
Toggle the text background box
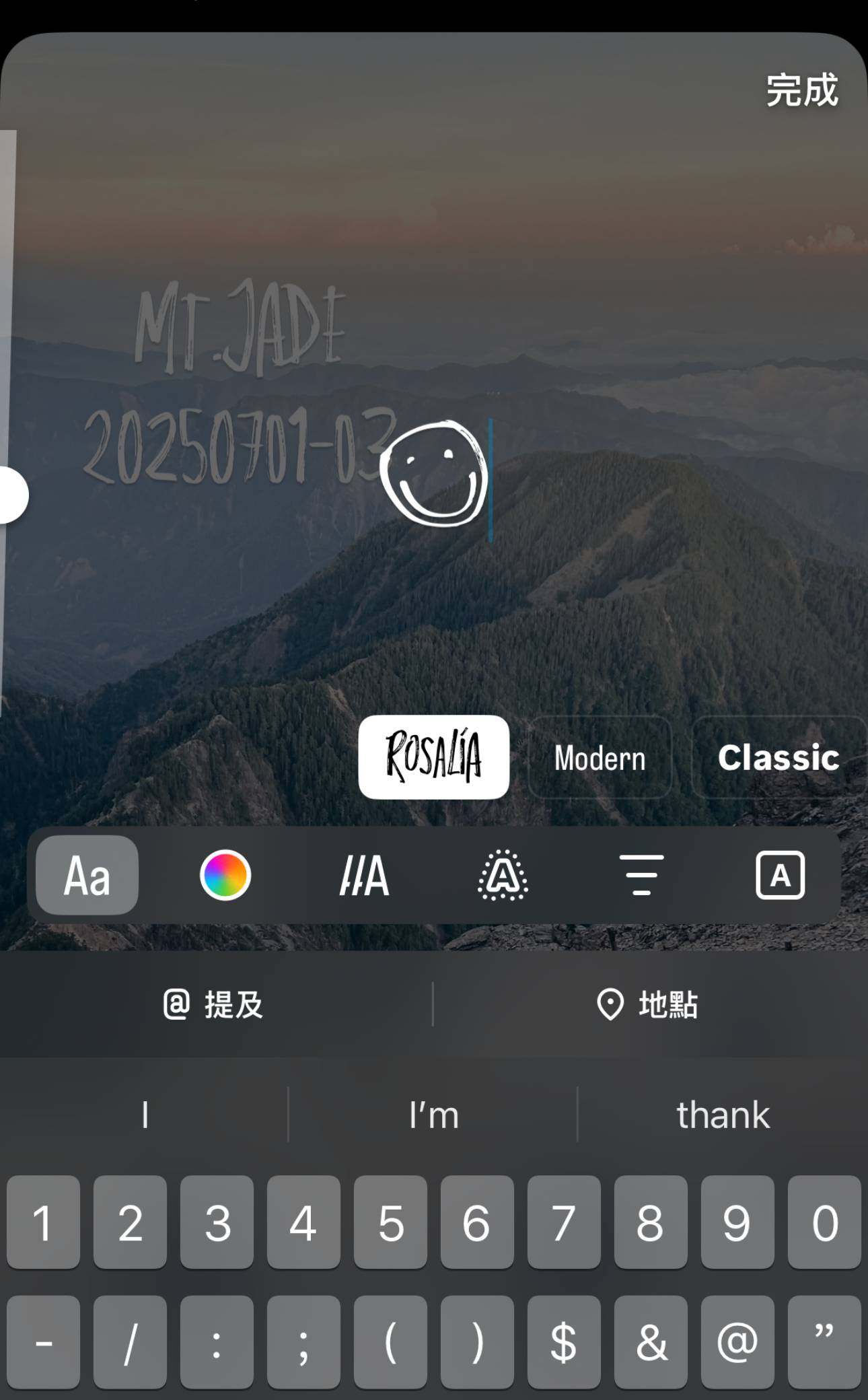[x=780, y=875]
